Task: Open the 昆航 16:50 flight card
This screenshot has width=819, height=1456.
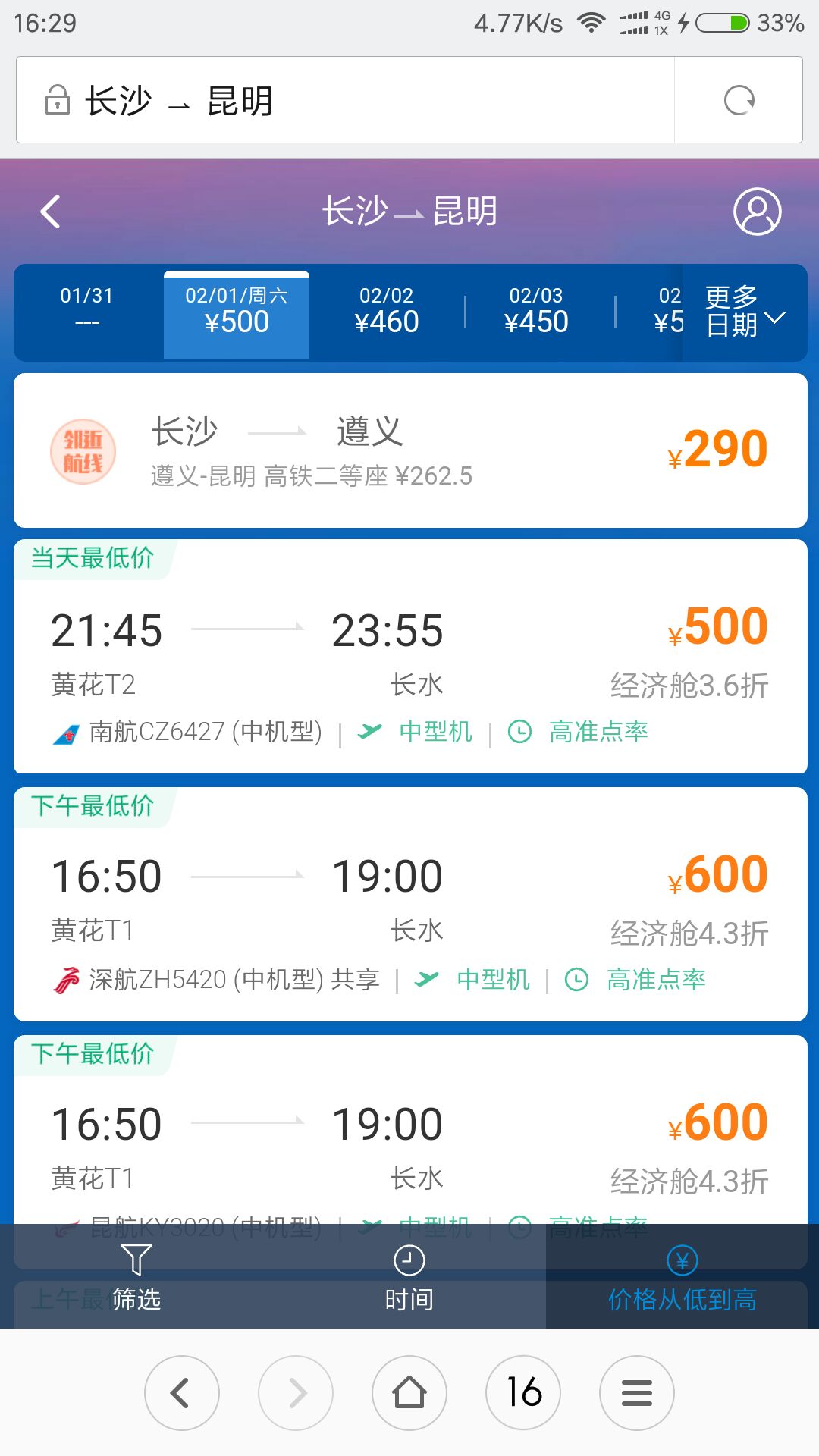Action: coord(410,1130)
